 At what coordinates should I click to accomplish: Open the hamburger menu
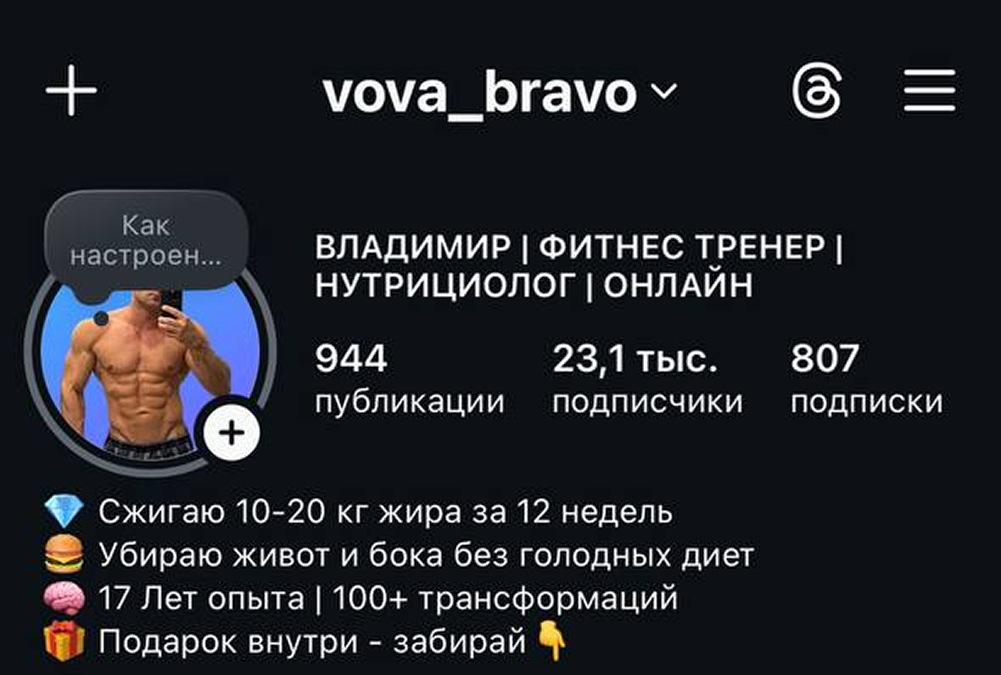point(930,91)
